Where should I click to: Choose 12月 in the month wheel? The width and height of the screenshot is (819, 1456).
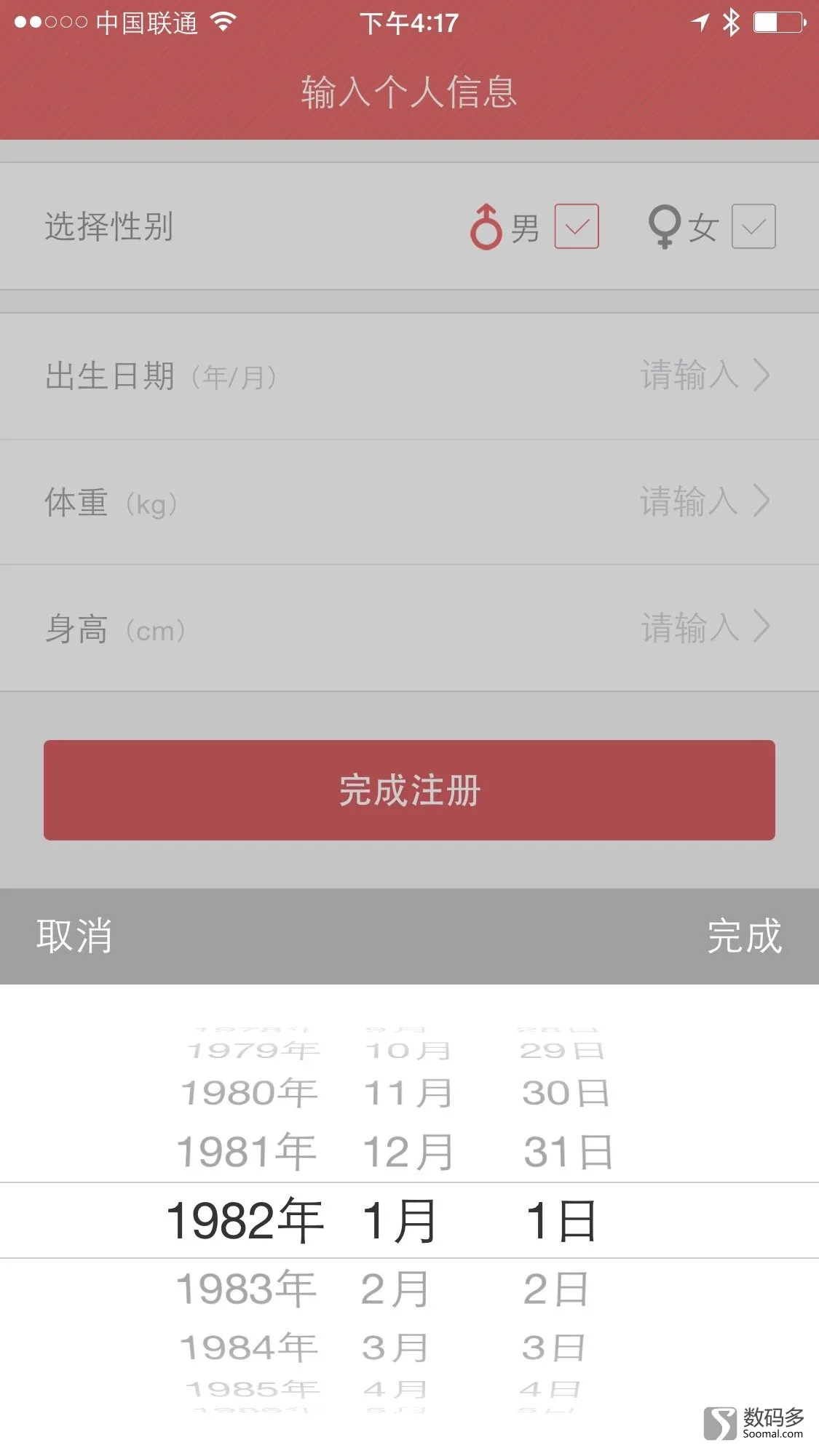[x=408, y=1152]
